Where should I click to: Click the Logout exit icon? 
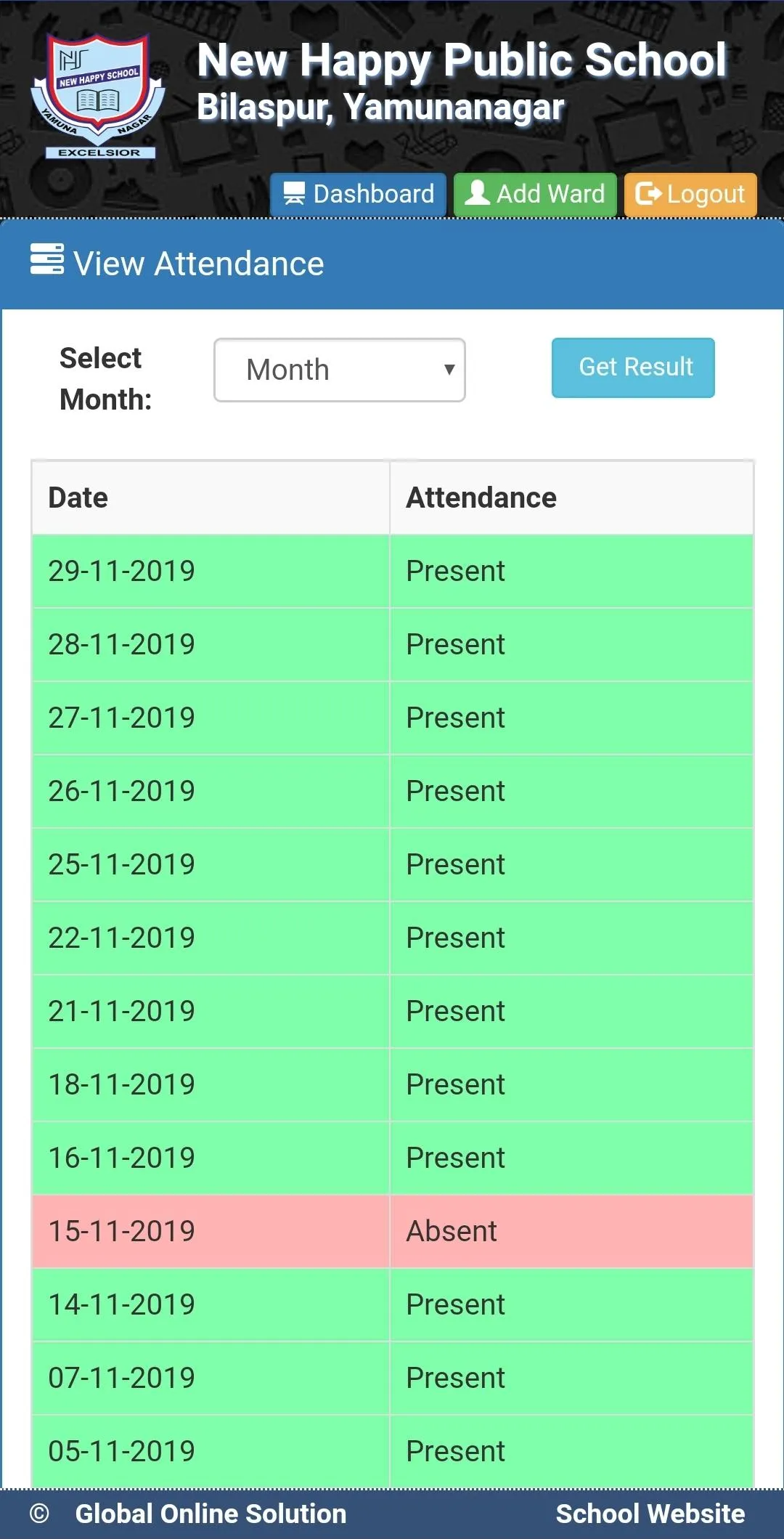(x=648, y=193)
